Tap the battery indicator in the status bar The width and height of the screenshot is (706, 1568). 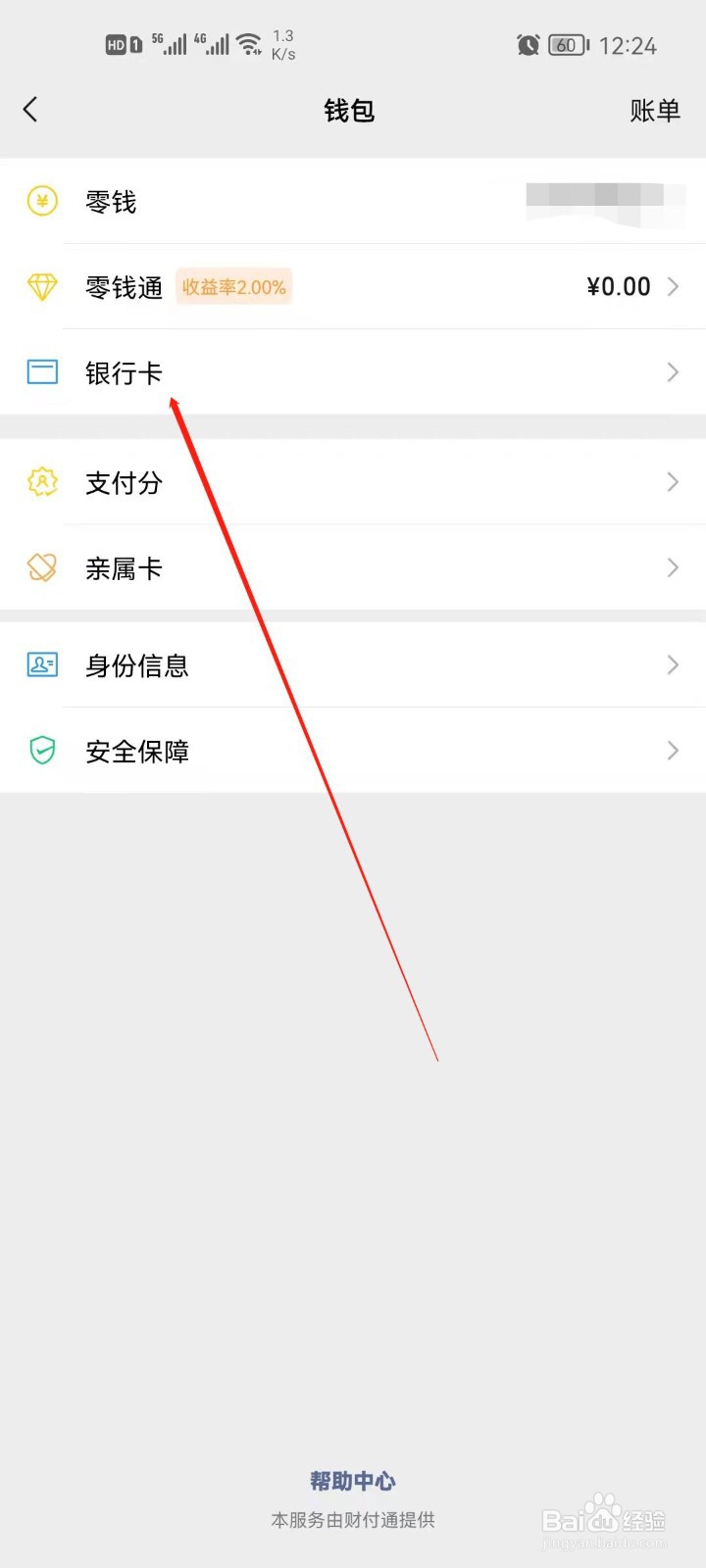(564, 45)
